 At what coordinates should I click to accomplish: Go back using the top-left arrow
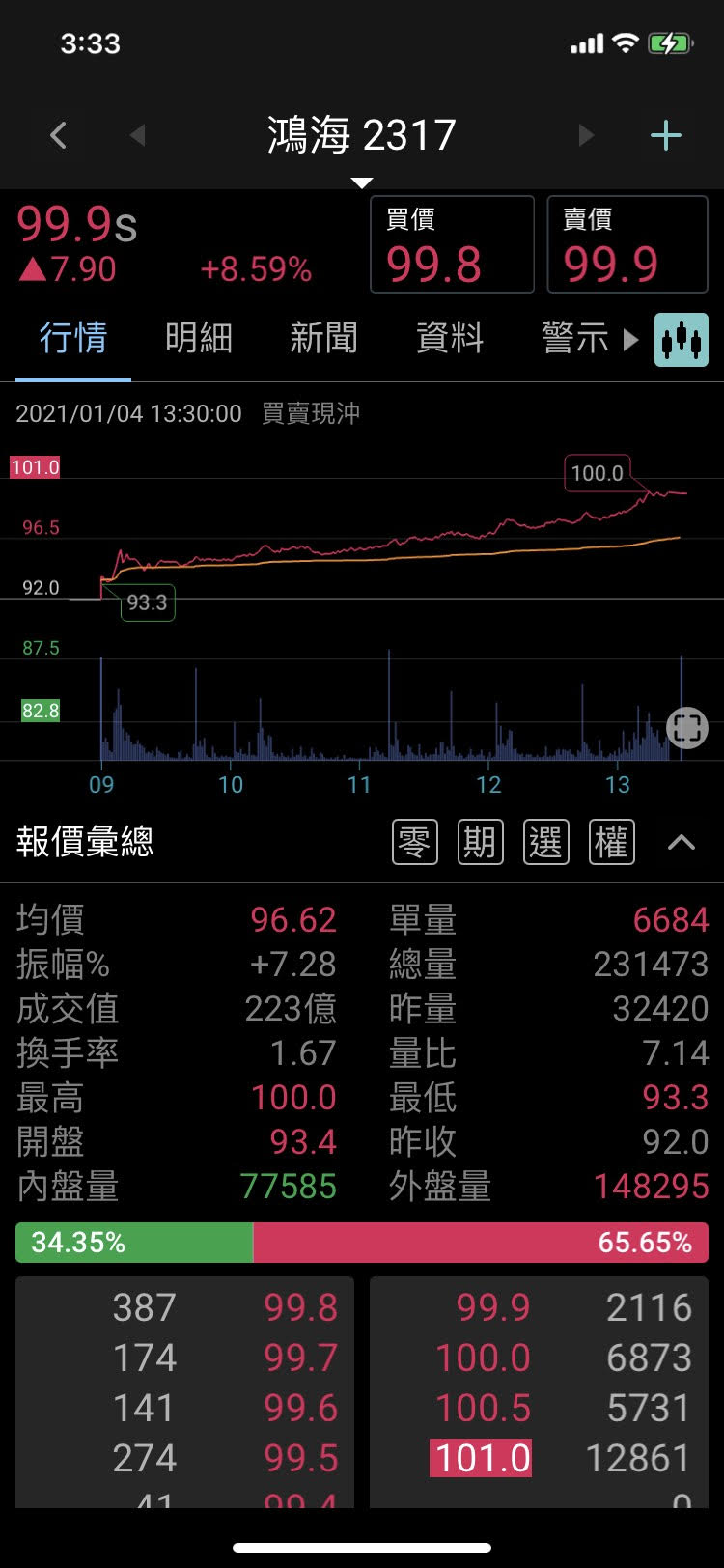click(59, 135)
